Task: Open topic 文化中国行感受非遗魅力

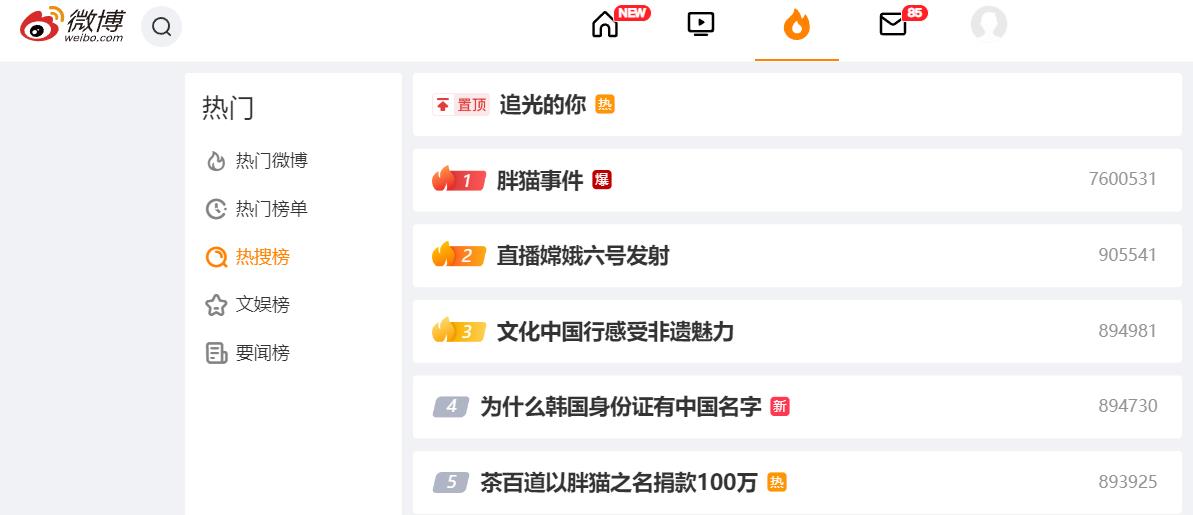Action: coord(615,332)
